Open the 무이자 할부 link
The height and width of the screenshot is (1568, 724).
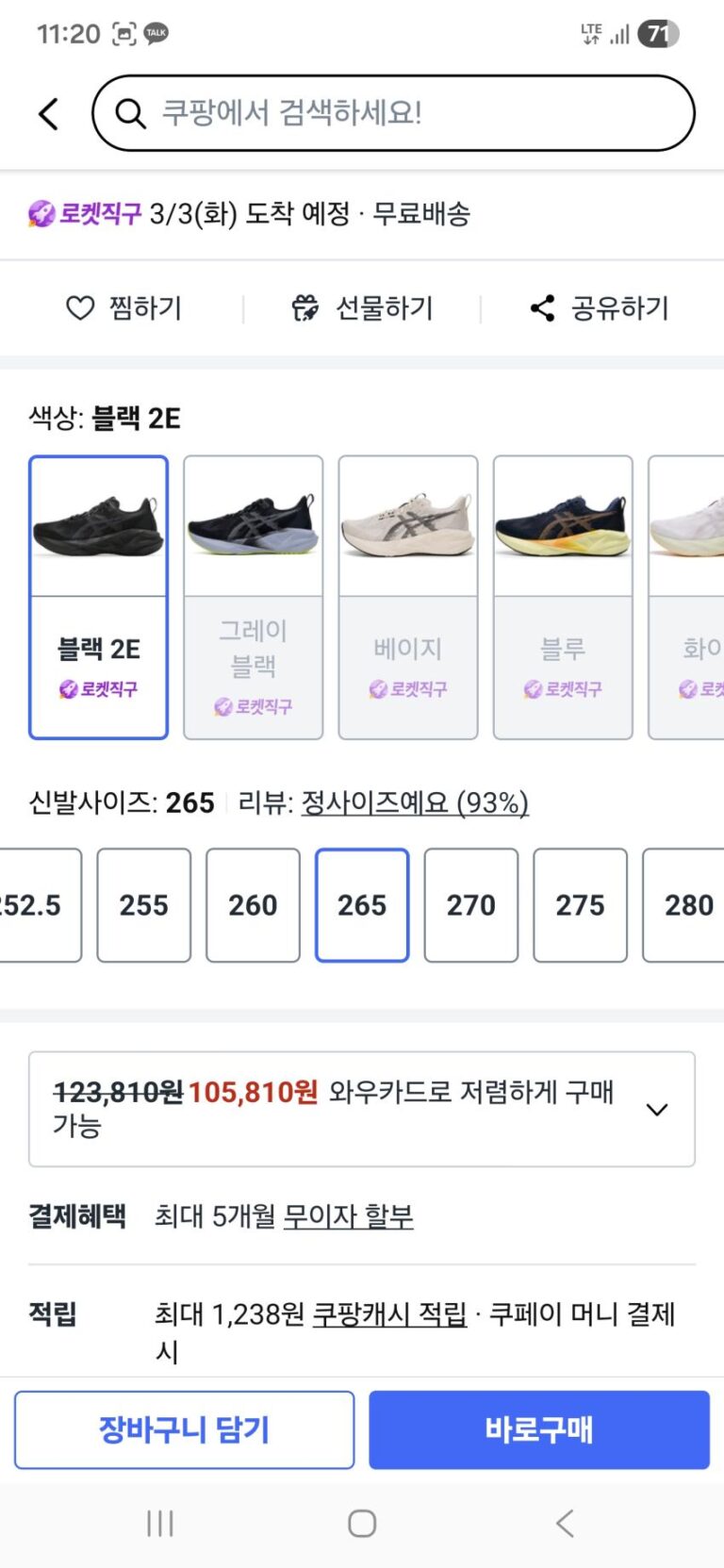(349, 1216)
